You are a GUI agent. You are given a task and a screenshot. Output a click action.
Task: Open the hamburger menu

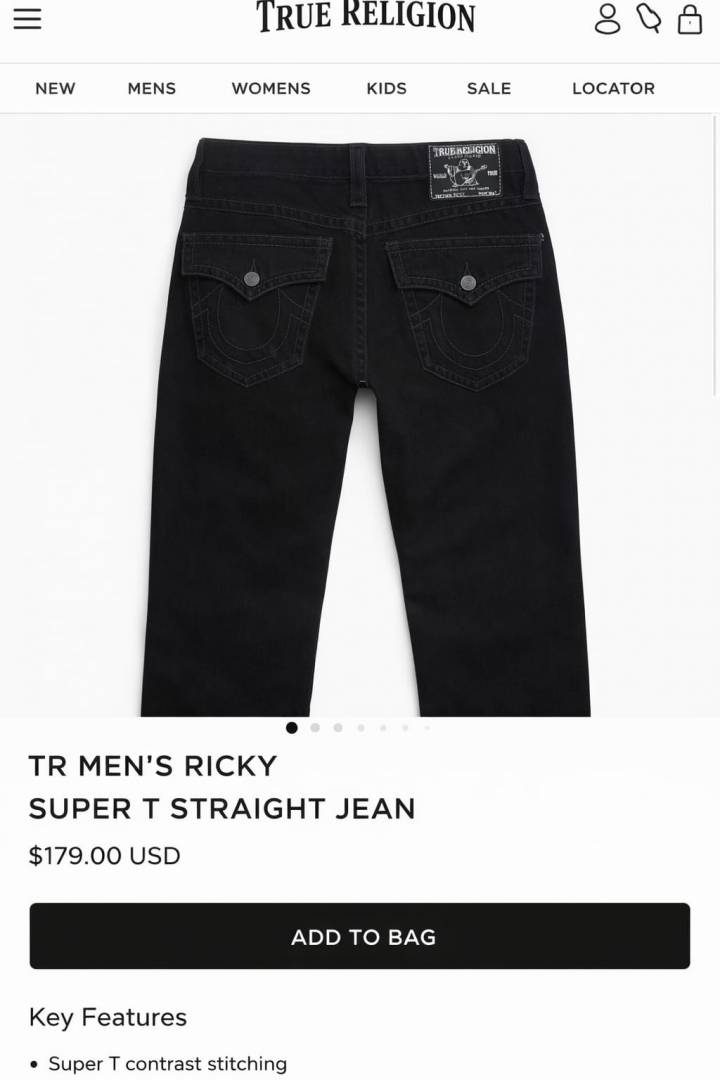pos(27,18)
